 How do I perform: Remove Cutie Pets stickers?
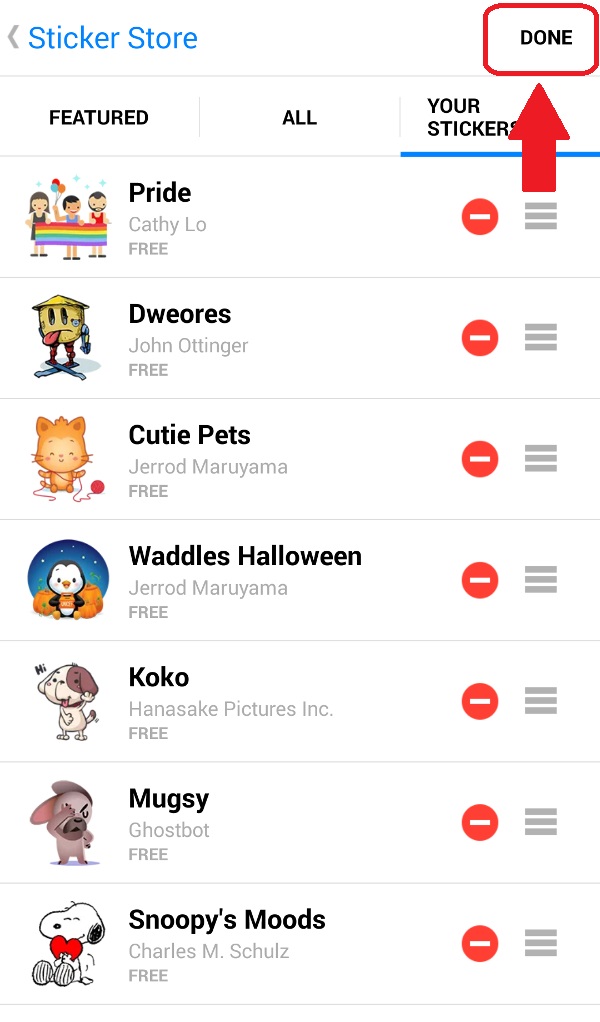(480, 459)
